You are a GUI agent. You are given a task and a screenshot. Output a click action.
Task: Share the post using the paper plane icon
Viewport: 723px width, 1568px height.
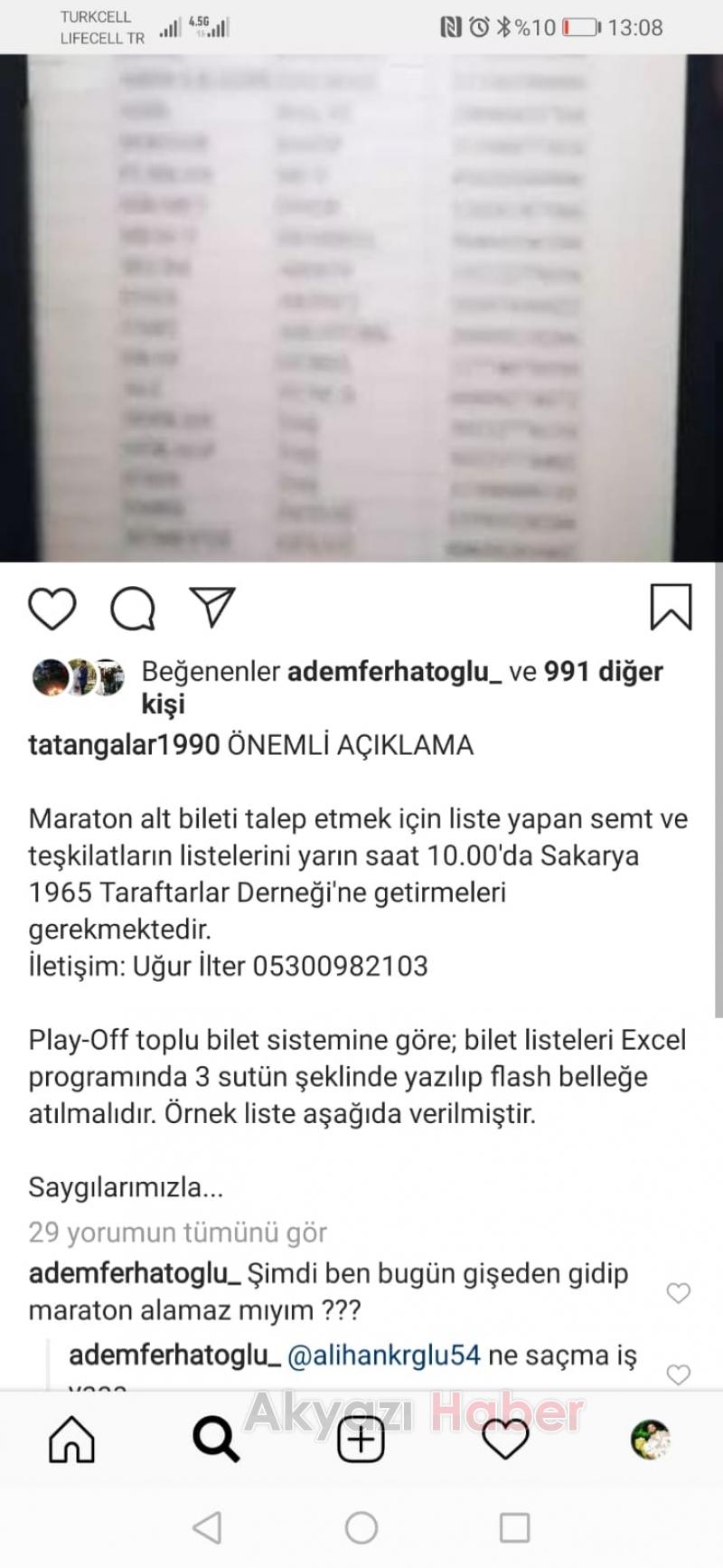coord(211,609)
